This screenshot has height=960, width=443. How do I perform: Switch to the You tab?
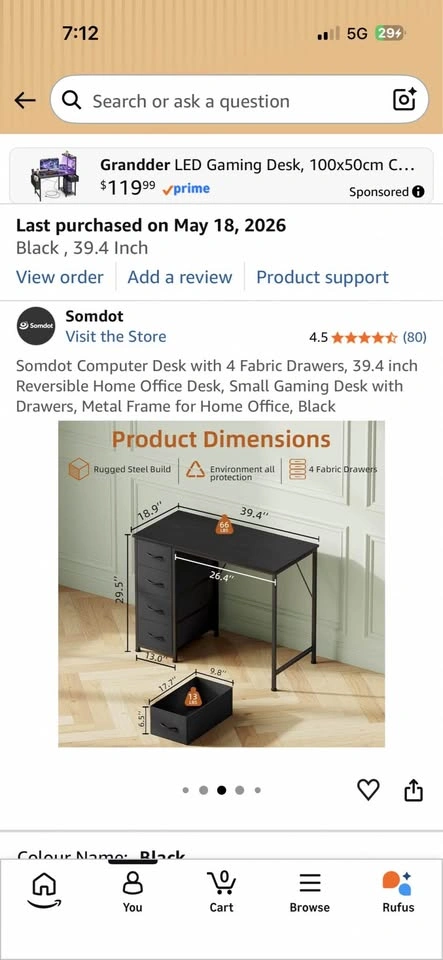[x=133, y=891]
